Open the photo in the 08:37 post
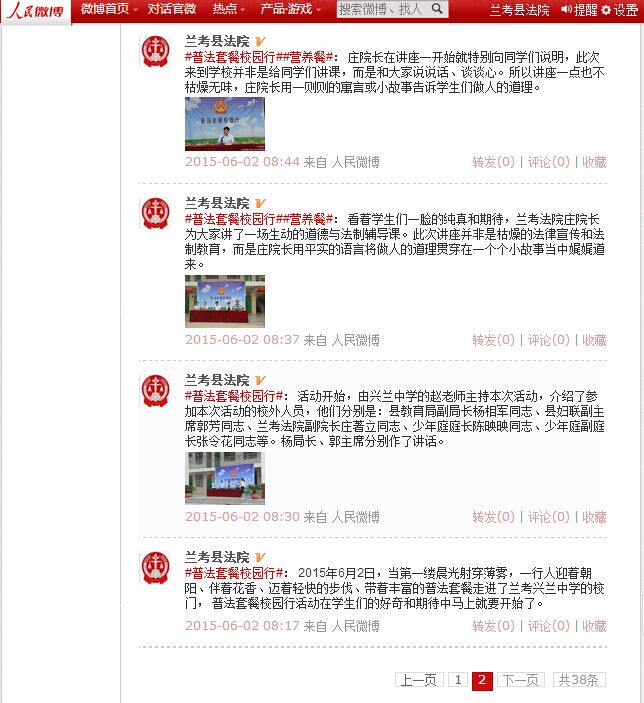This screenshot has width=644, height=703. pos(225,301)
